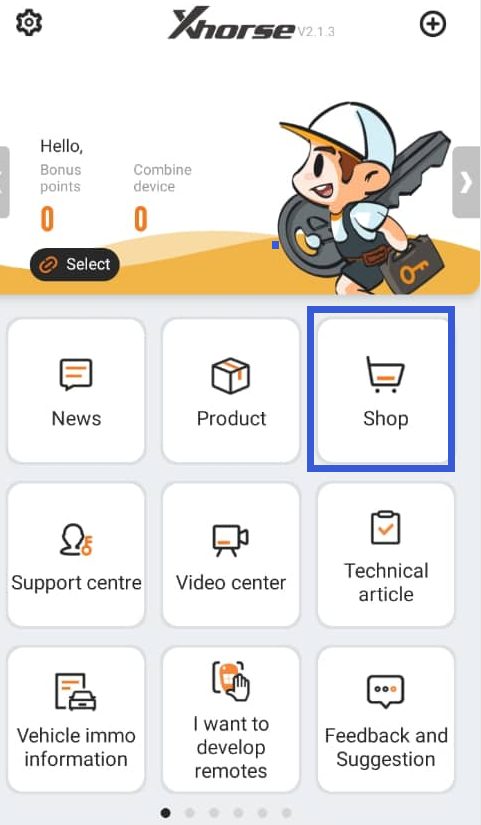Open Feedback and Suggestion
Screen dimensions: 481x825
(x=385, y=719)
